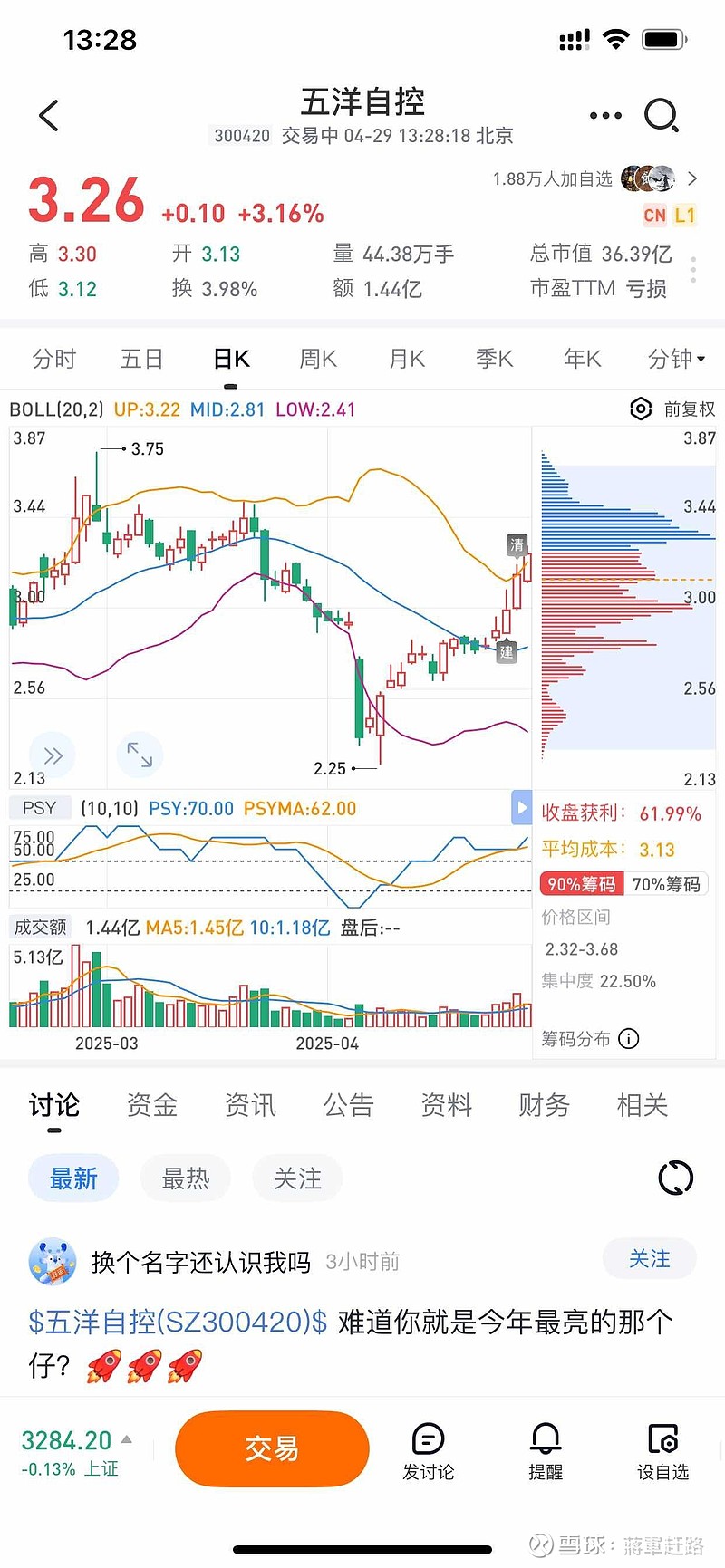Open 筹码分布 info icon
The height and width of the screenshot is (1568, 725).
pyautogui.click(x=629, y=1038)
